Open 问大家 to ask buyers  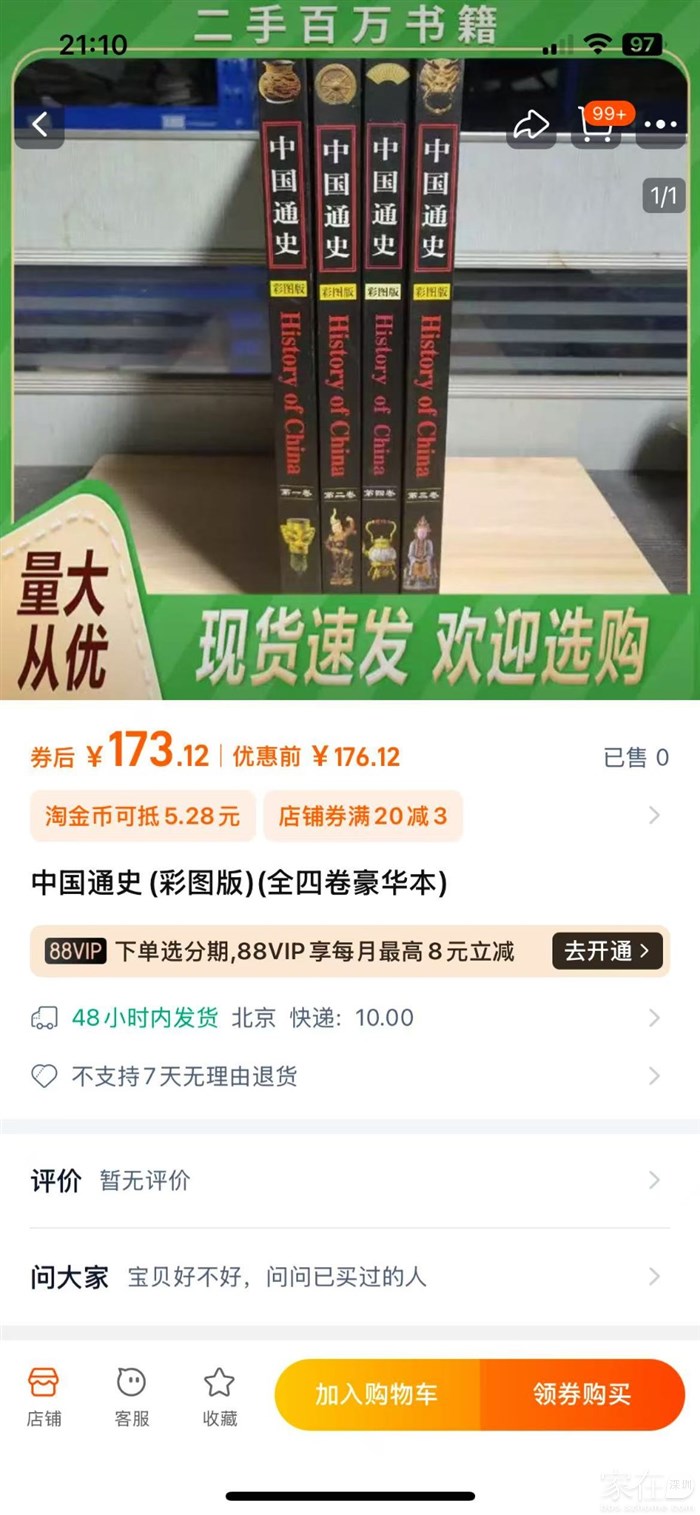[x=350, y=1277]
